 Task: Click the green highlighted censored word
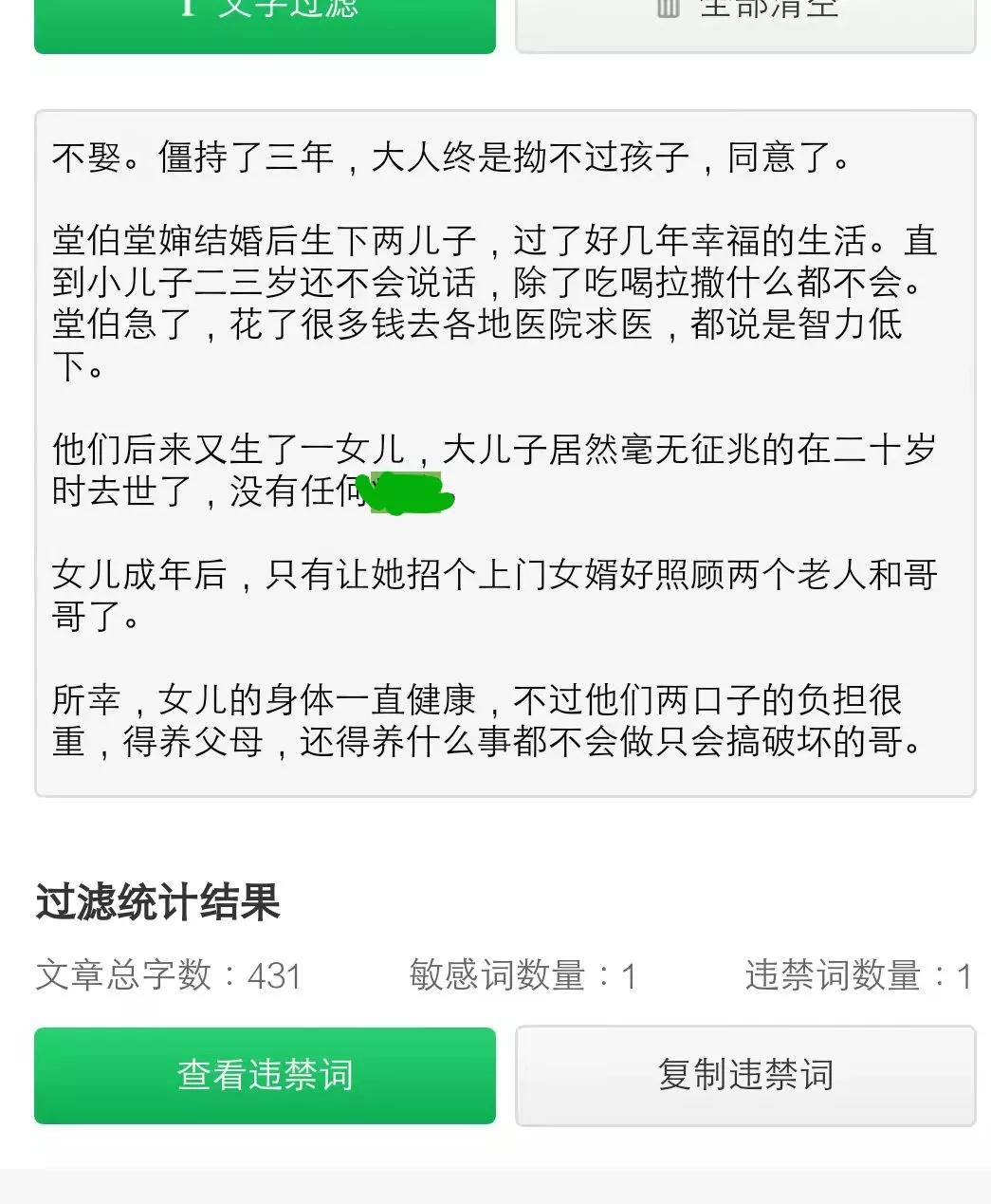click(411, 492)
